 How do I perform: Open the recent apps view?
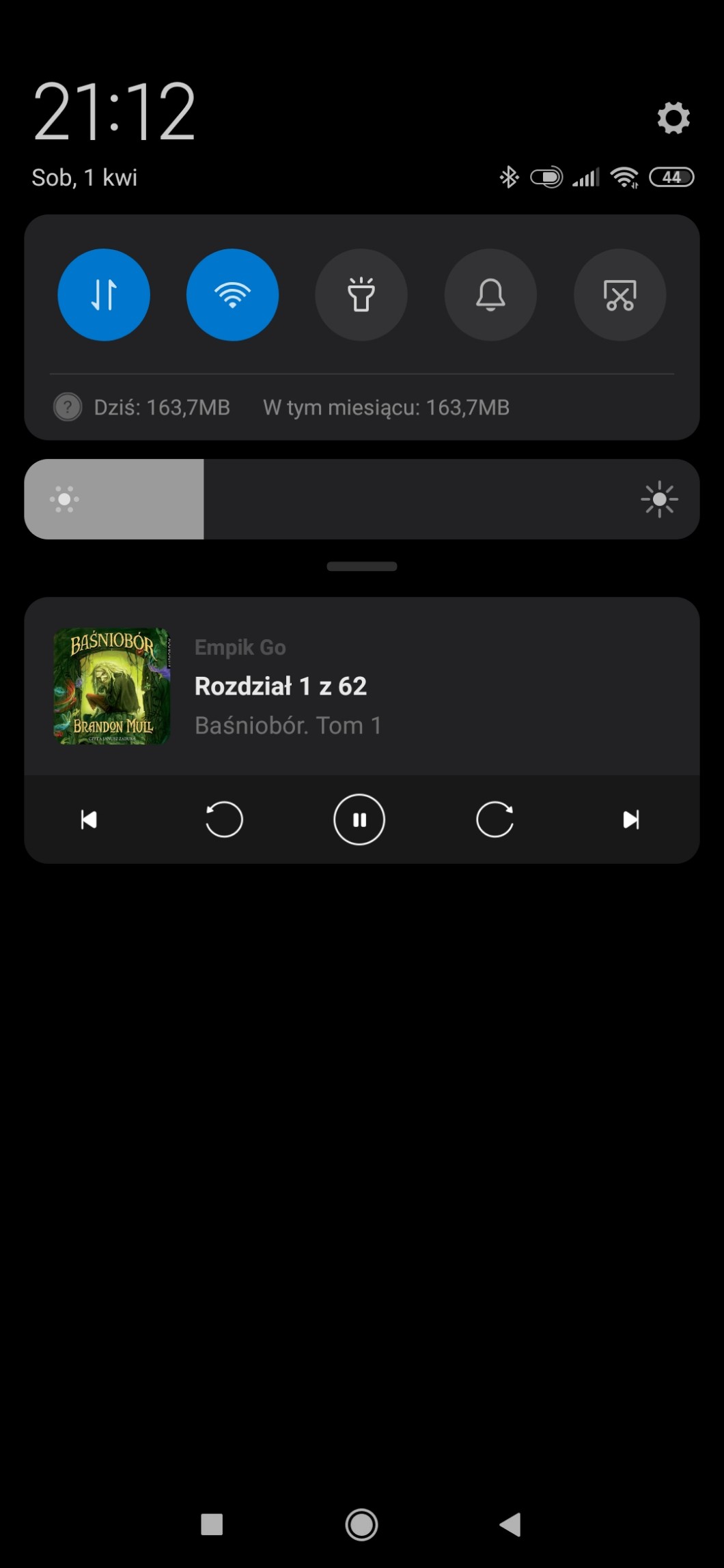pos(212,1524)
